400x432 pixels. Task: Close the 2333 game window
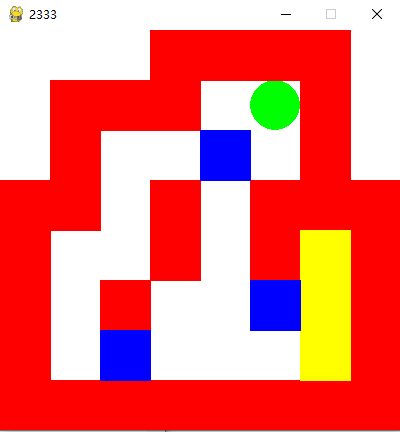(377, 14)
